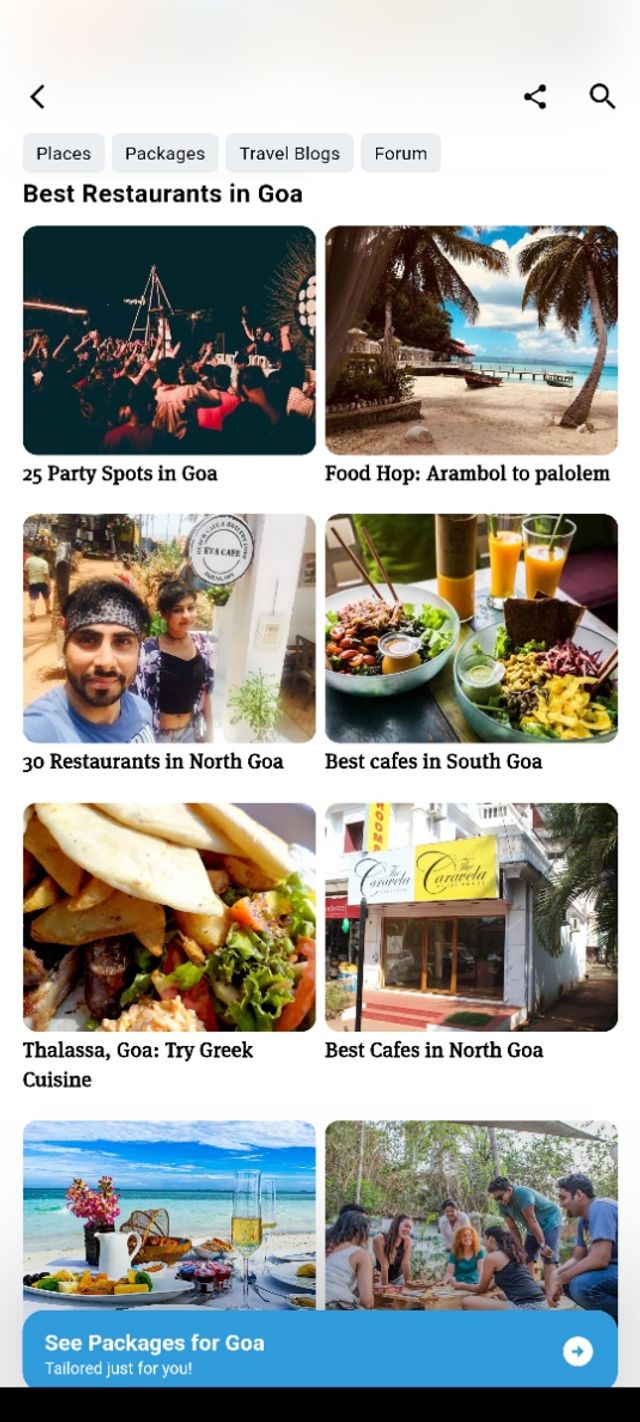Screen dimensions: 640x1422
Task: View 30 Restaurants in North Goa
Action: [169, 629]
